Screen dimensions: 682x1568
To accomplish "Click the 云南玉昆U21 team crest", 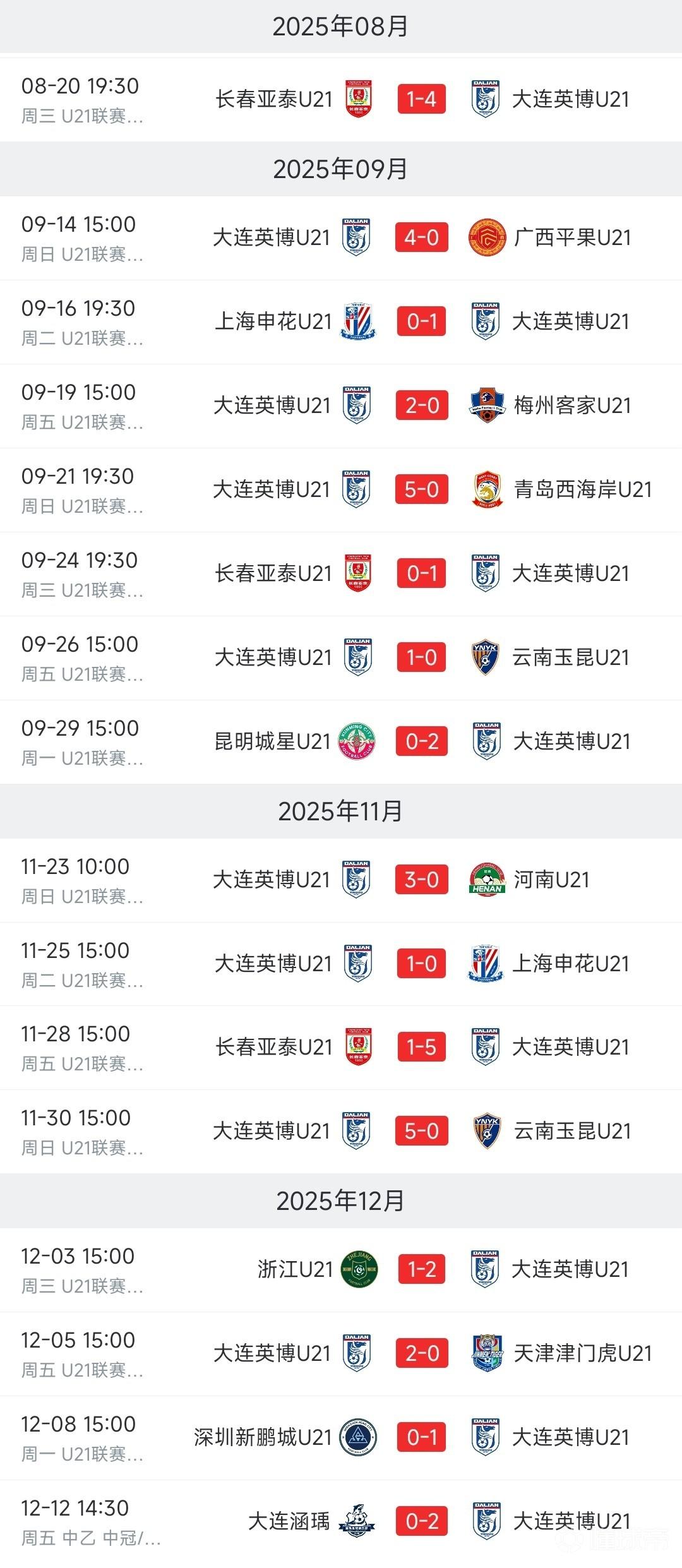I will point(486,657).
